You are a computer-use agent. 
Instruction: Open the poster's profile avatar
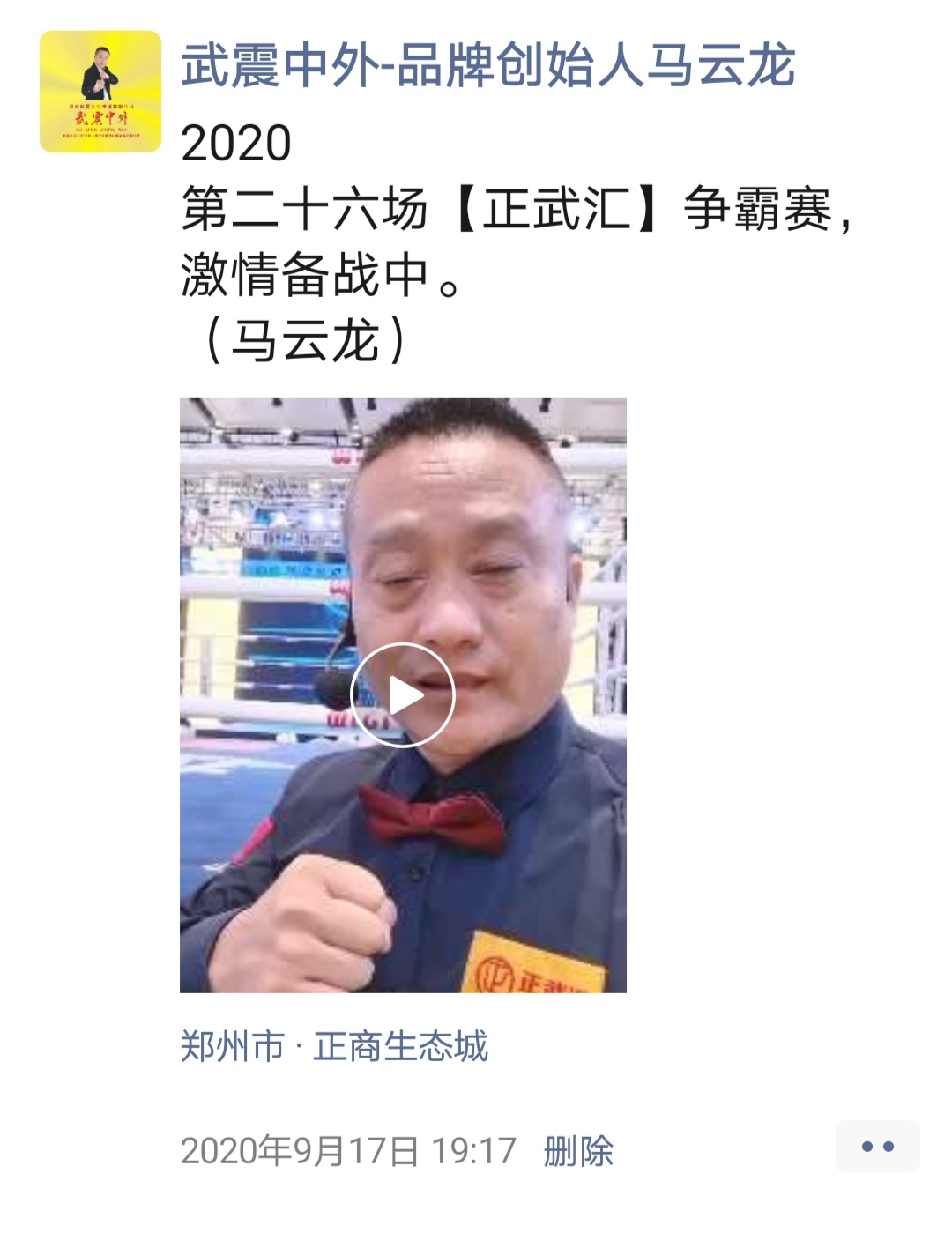(x=100, y=92)
